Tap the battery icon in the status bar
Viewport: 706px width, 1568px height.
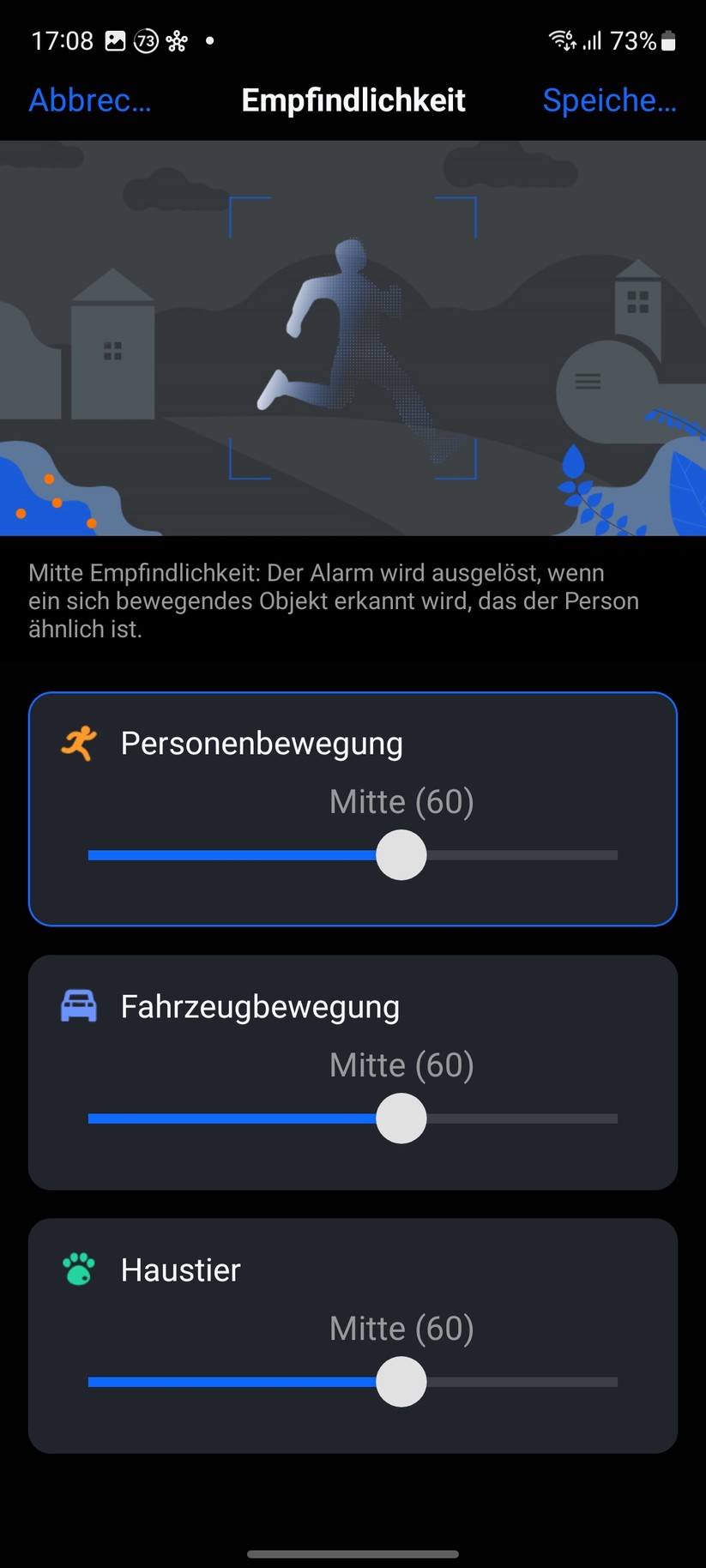click(x=670, y=39)
